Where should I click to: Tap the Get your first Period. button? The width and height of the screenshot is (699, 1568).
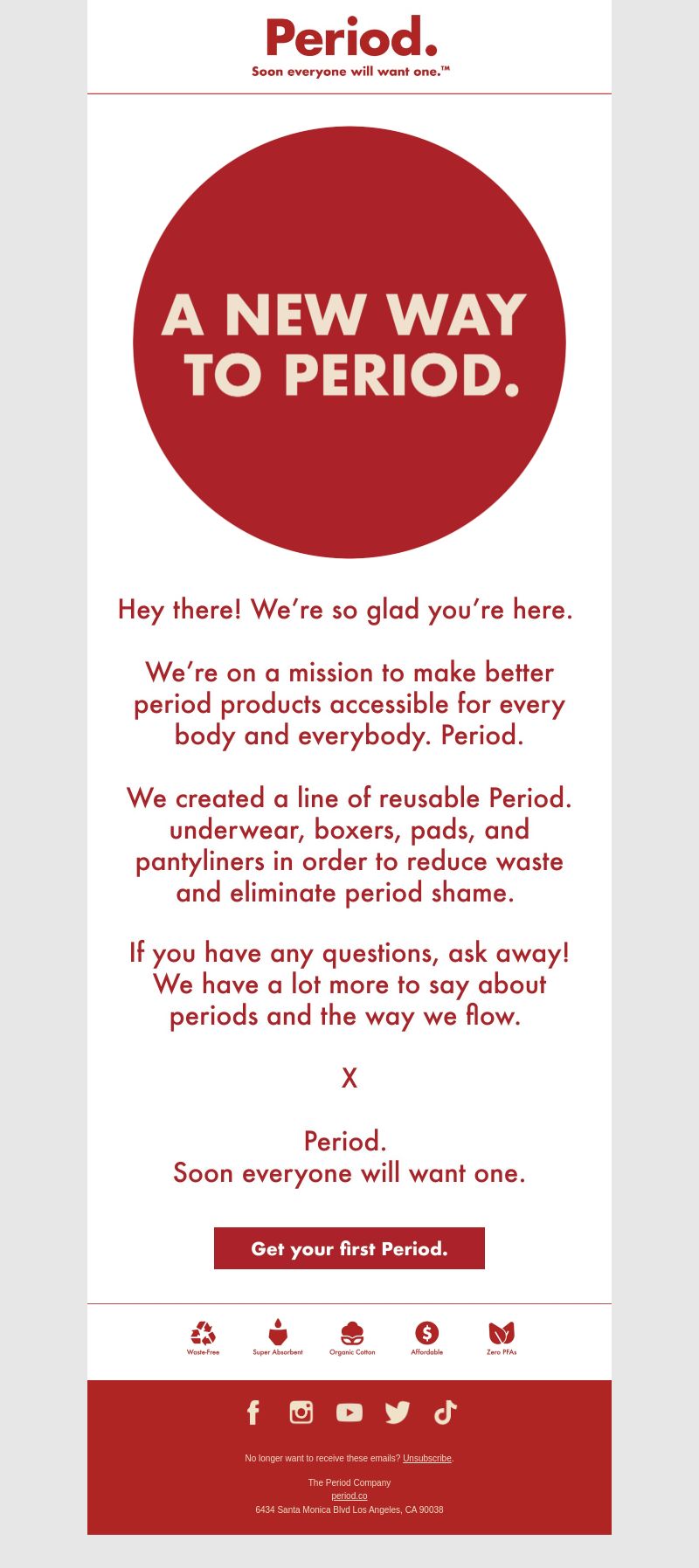tap(349, 1248)
